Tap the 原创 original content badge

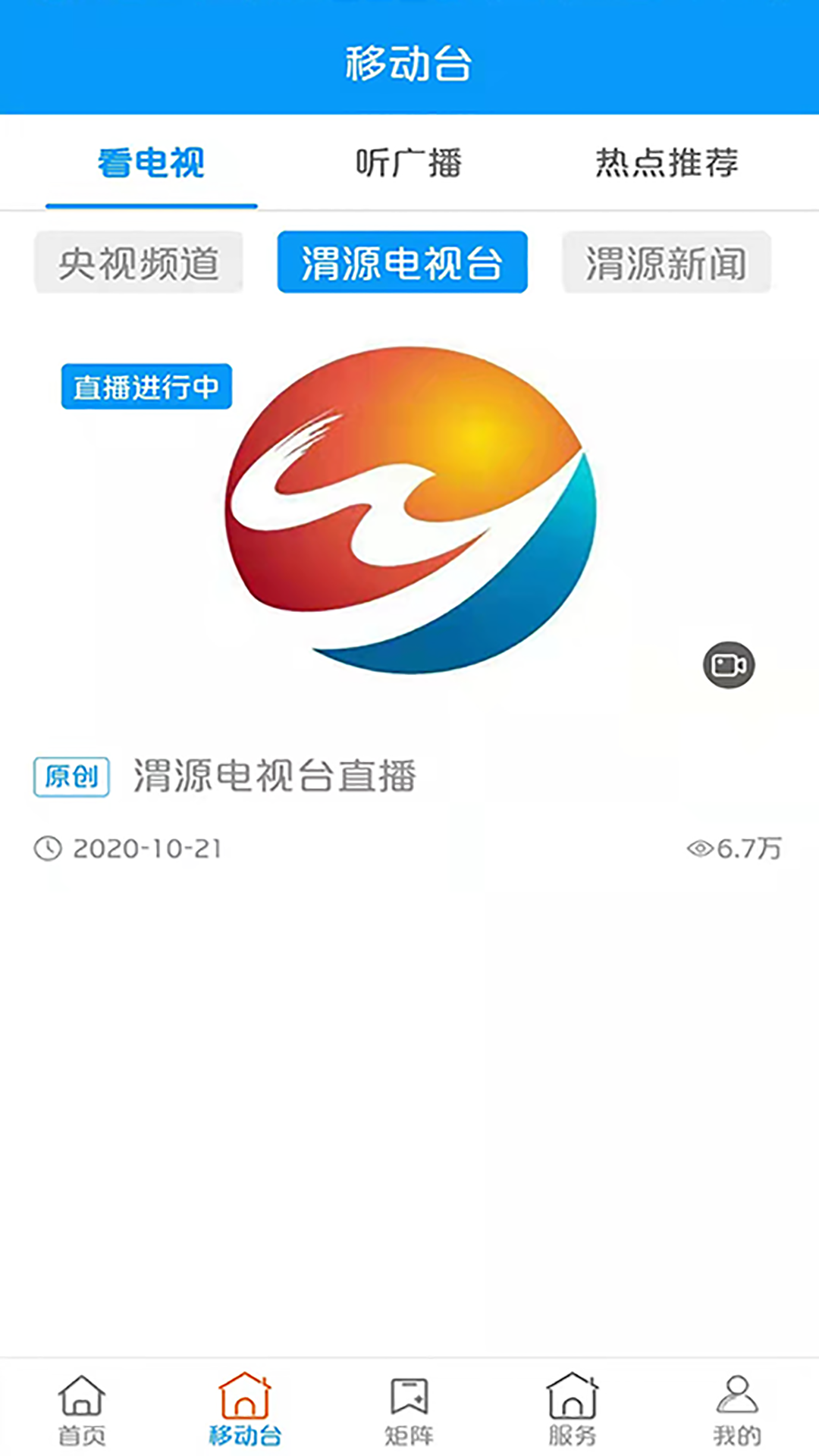(x=71, y=776)
